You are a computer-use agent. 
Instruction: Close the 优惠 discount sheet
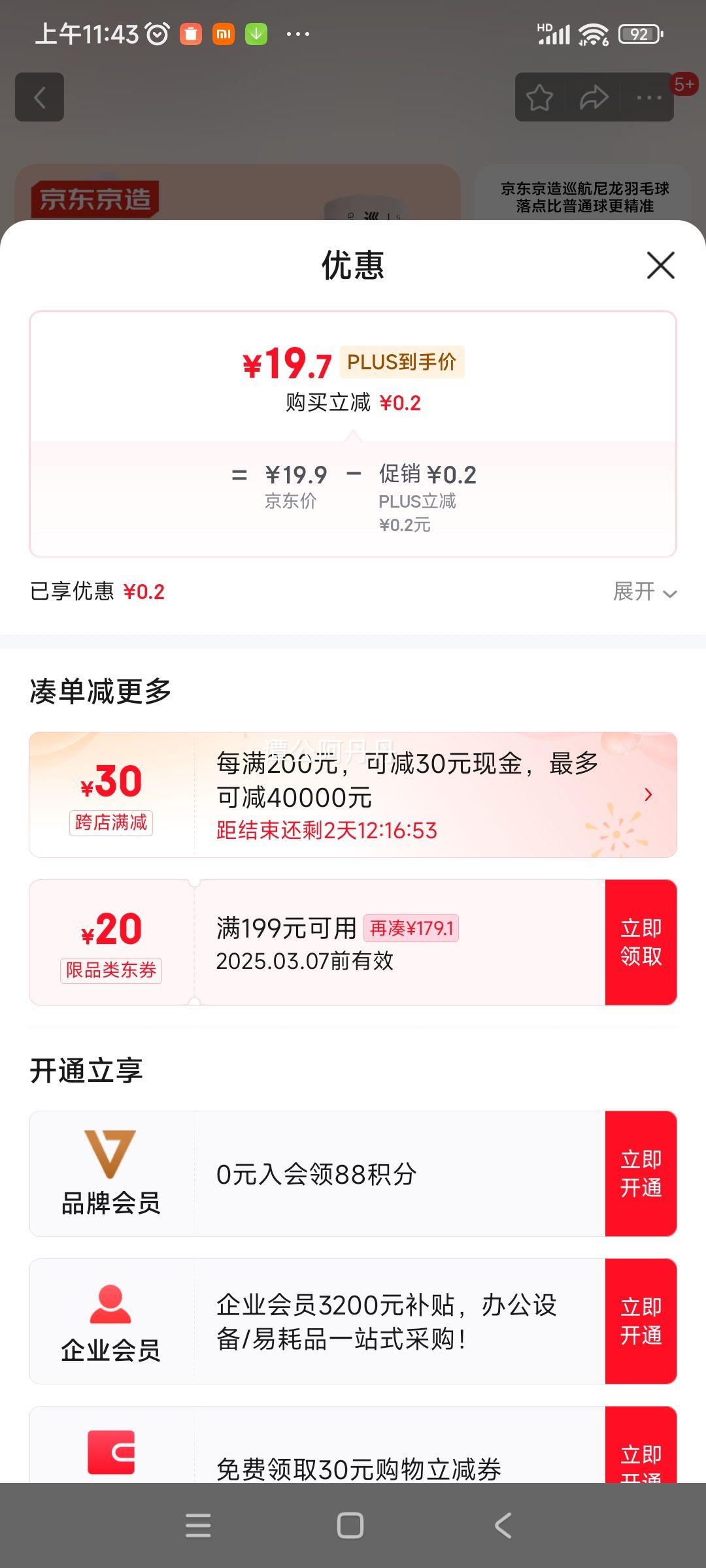(x=660, y=265)
